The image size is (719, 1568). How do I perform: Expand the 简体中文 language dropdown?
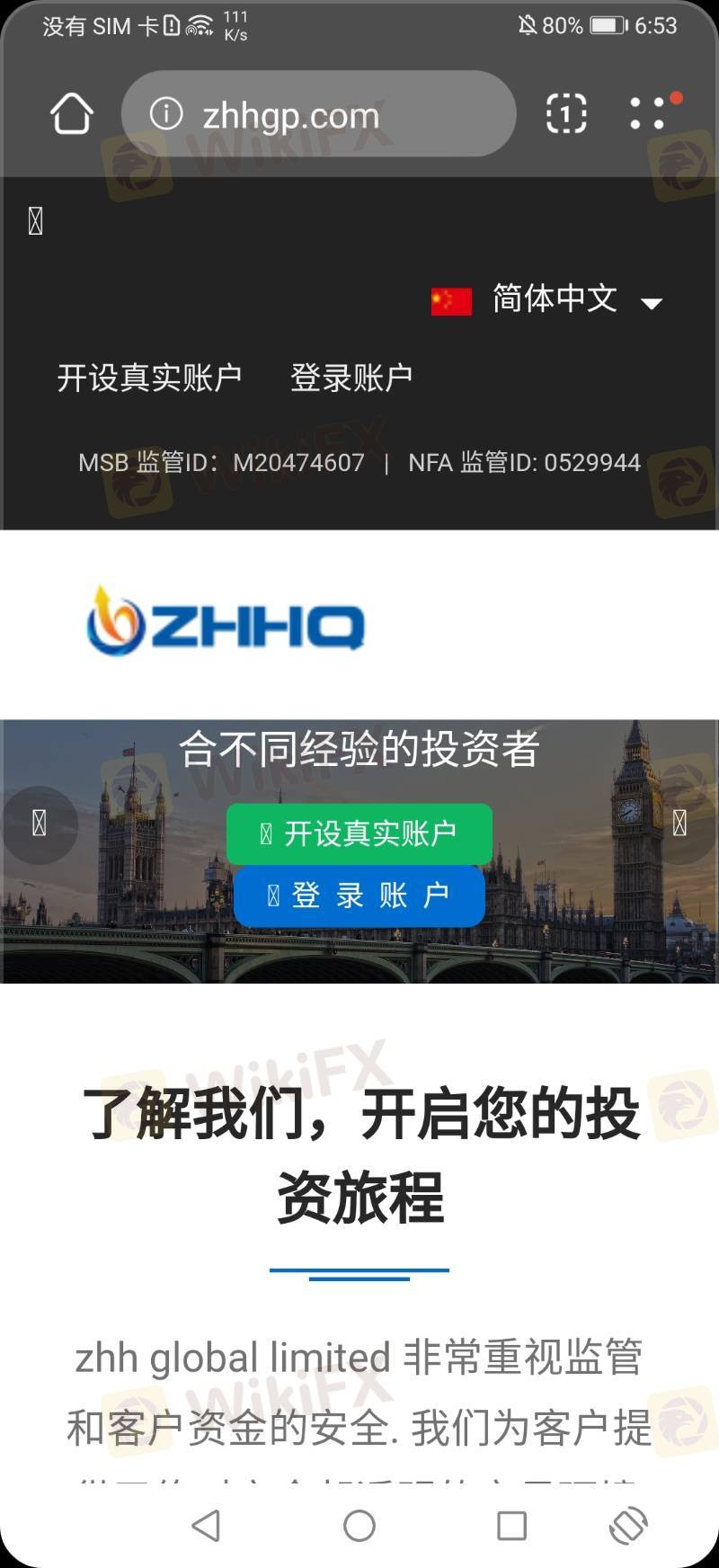click(x=550, y=299)
